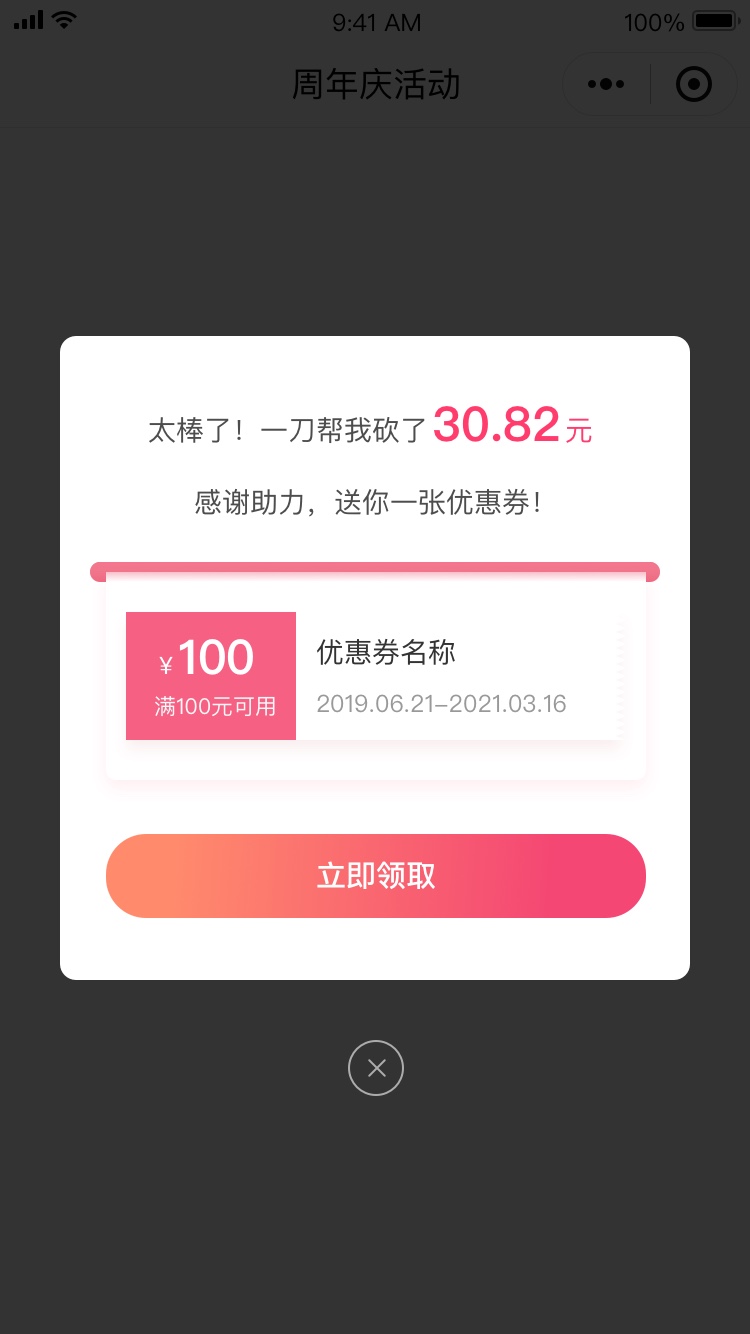
Task: Dismiss the coupon dialog with the X
Action: coord(376,1068)
